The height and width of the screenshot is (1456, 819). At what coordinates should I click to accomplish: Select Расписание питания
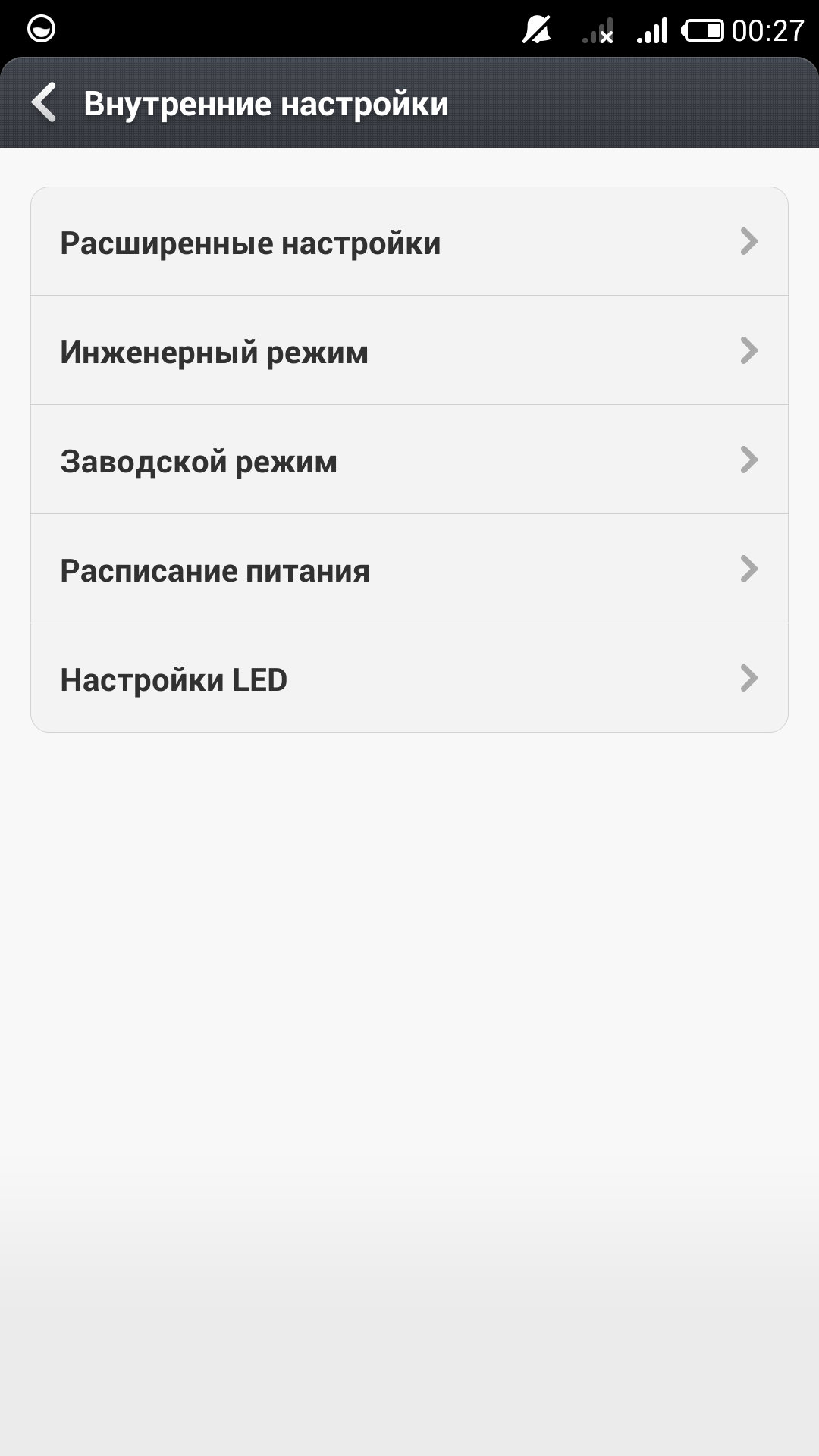tap(409, 570)
